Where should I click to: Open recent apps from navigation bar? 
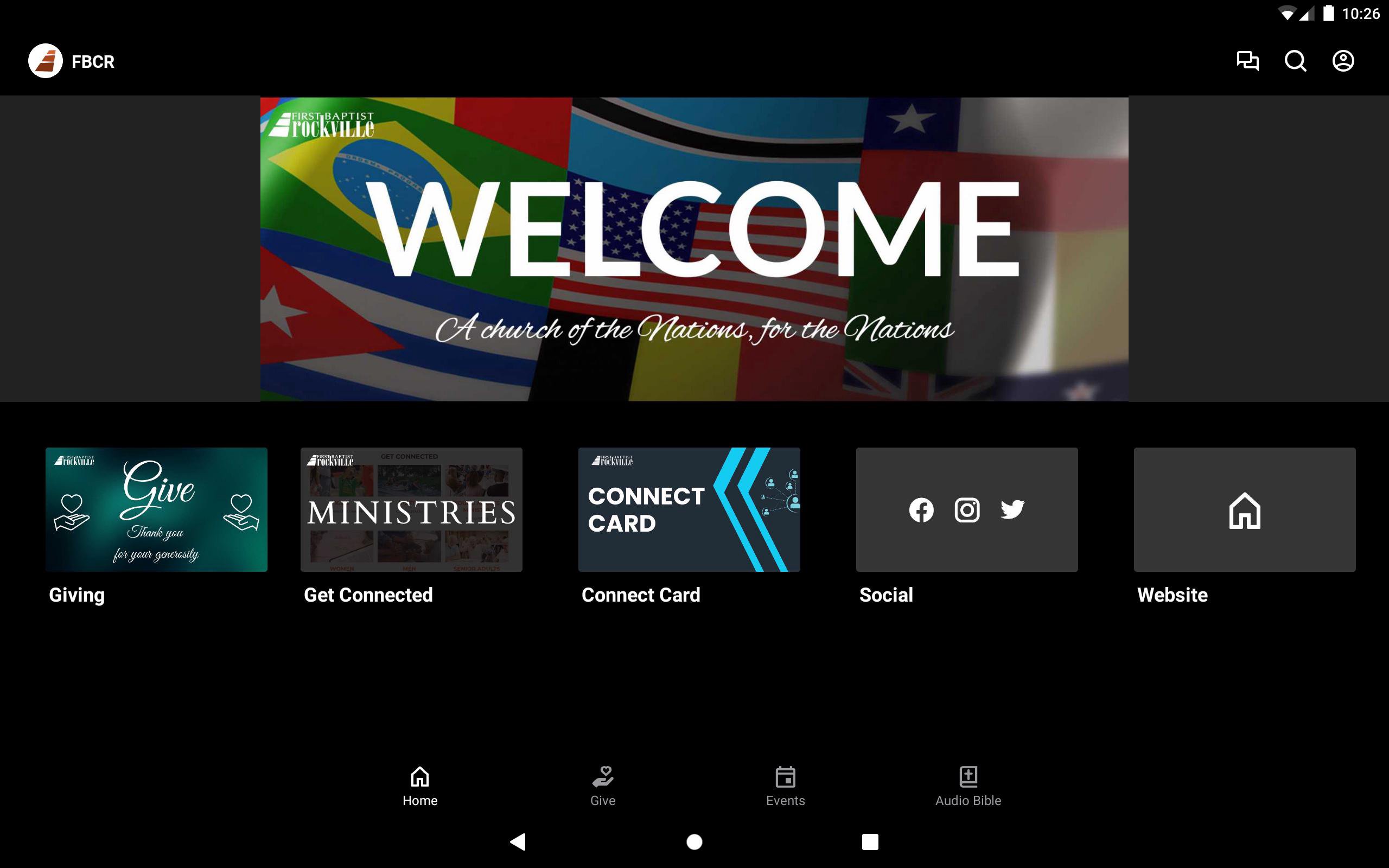point(870,841)
